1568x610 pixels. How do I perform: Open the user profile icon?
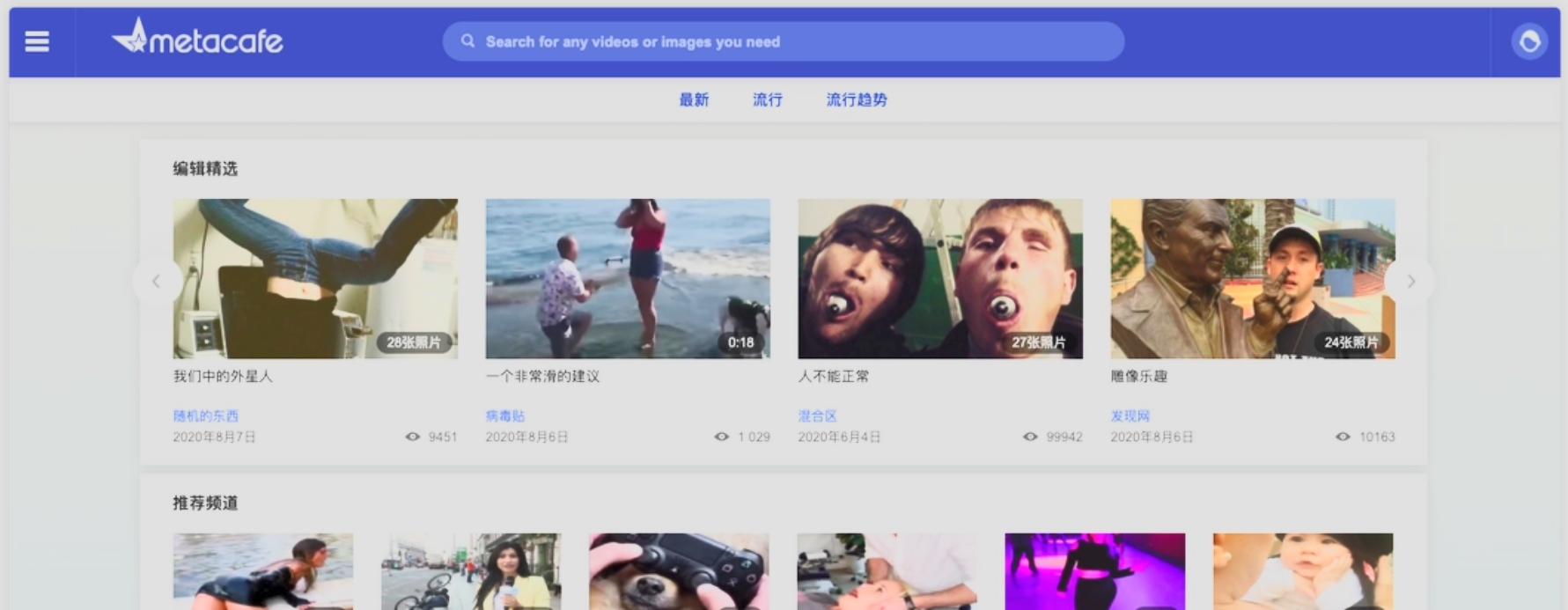[1529, 41]
